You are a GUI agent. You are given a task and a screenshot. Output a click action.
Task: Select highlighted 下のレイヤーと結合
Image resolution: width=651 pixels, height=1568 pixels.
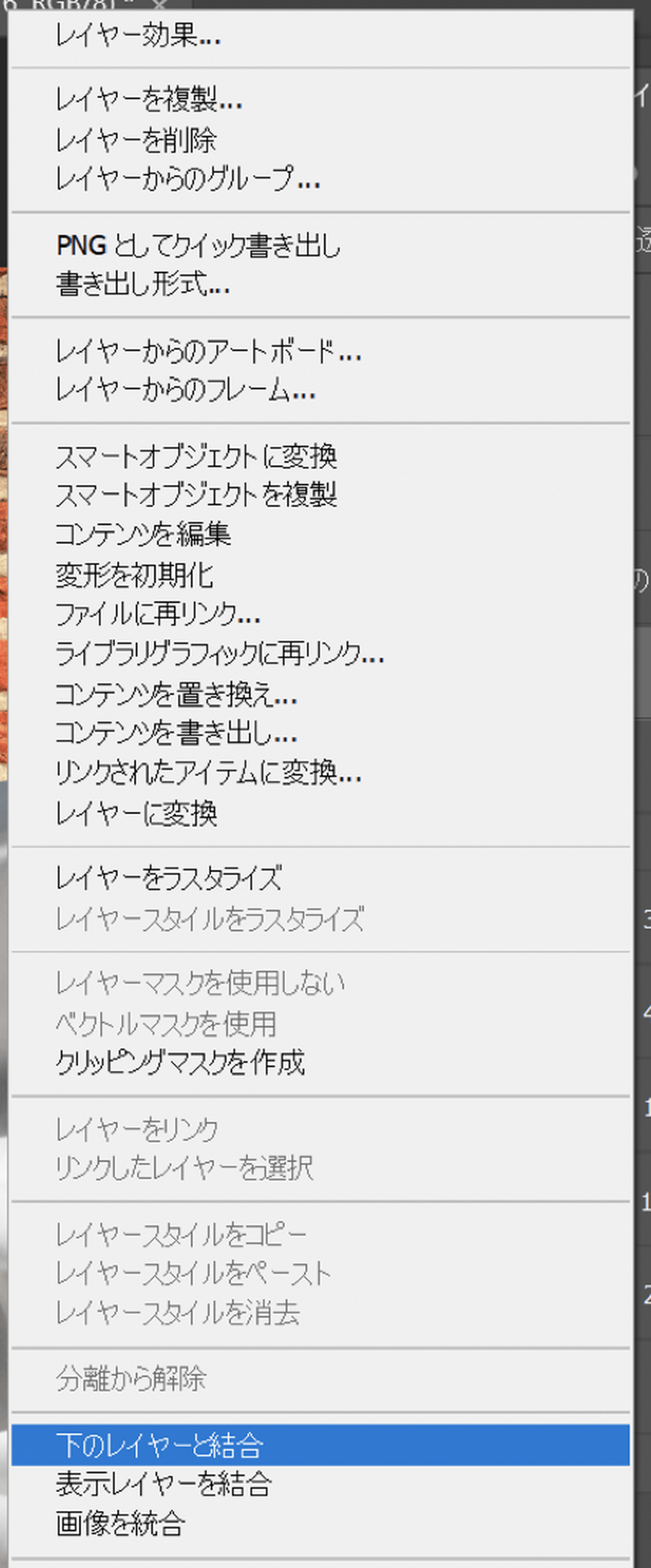(159, 1445)
